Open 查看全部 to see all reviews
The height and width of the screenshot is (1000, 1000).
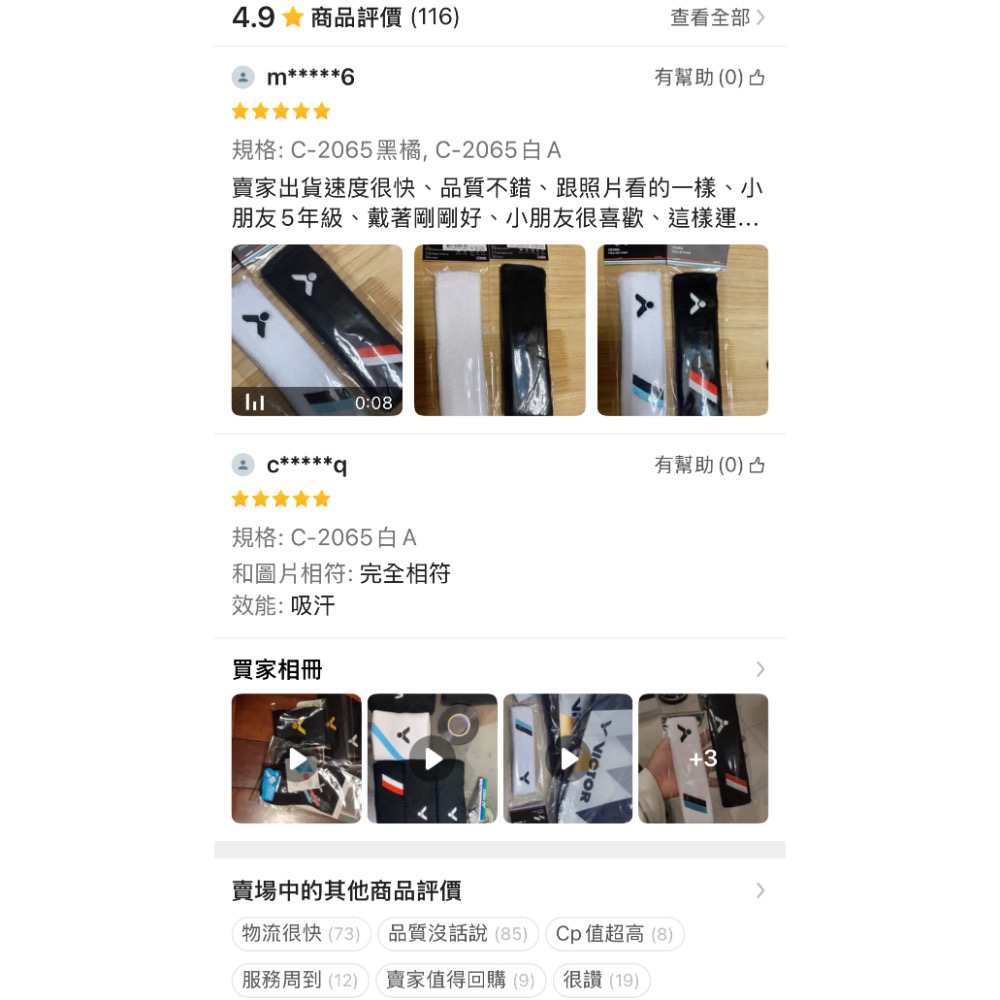click(x=717, y=18)
